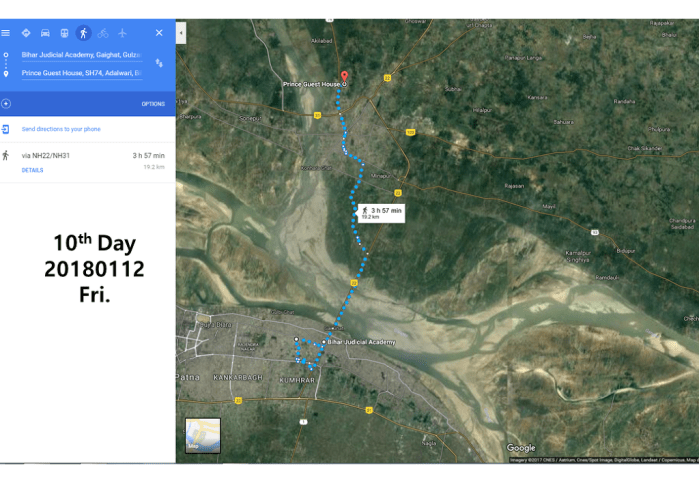Open route OPTIONS
The height and width of the screenshot is (483, 699).
tap(153, 104)
